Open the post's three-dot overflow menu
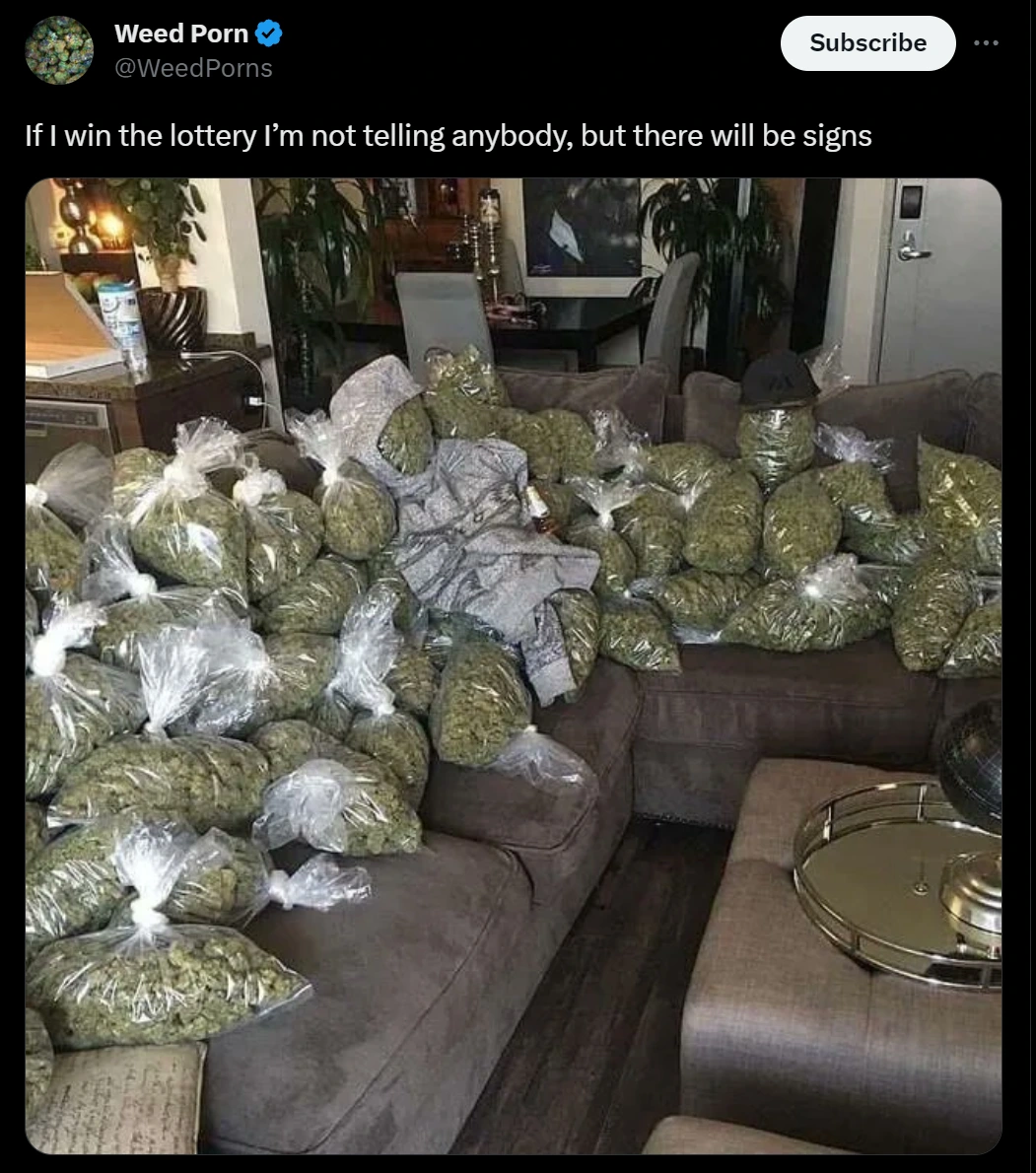Image resolution: width=1036 pixels, height=1173 pixels. [986, 43]
